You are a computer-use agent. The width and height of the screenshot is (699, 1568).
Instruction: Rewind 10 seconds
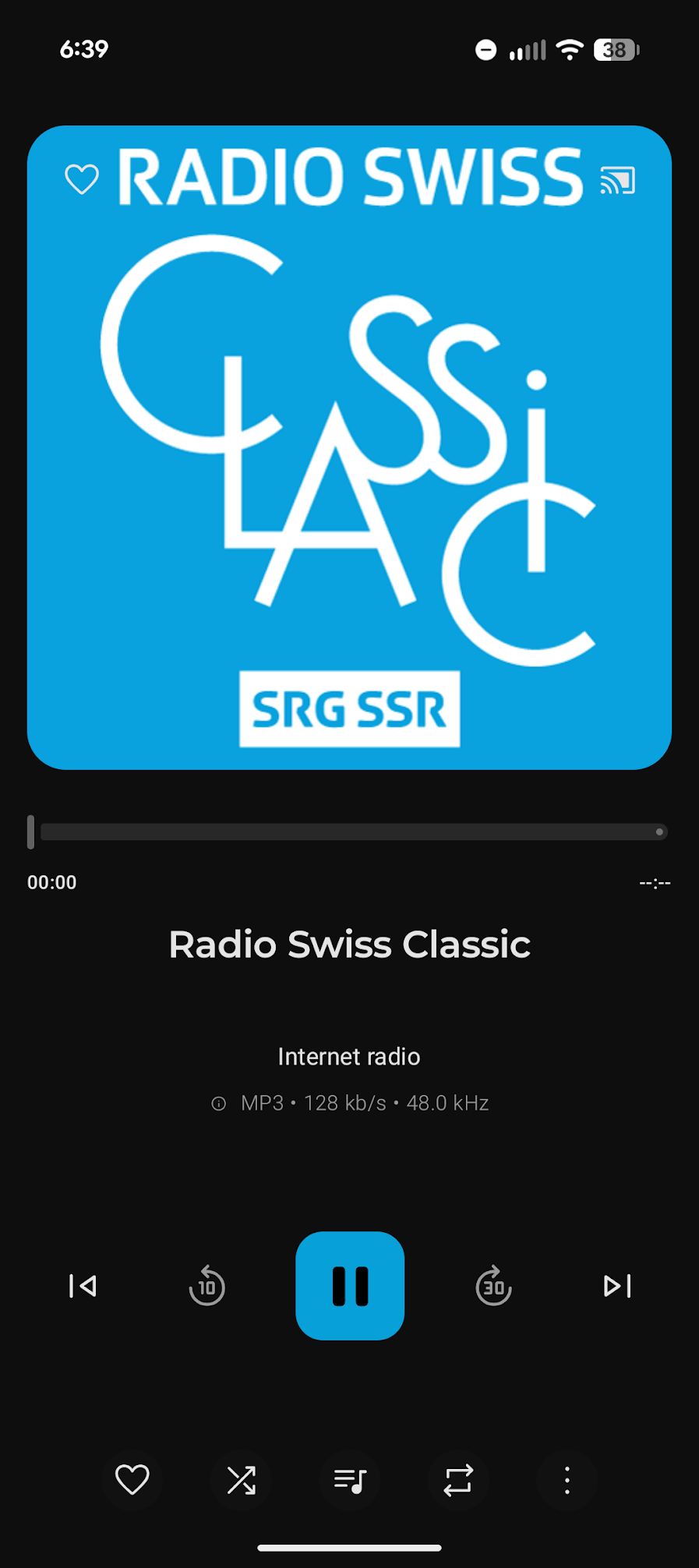207,1286
